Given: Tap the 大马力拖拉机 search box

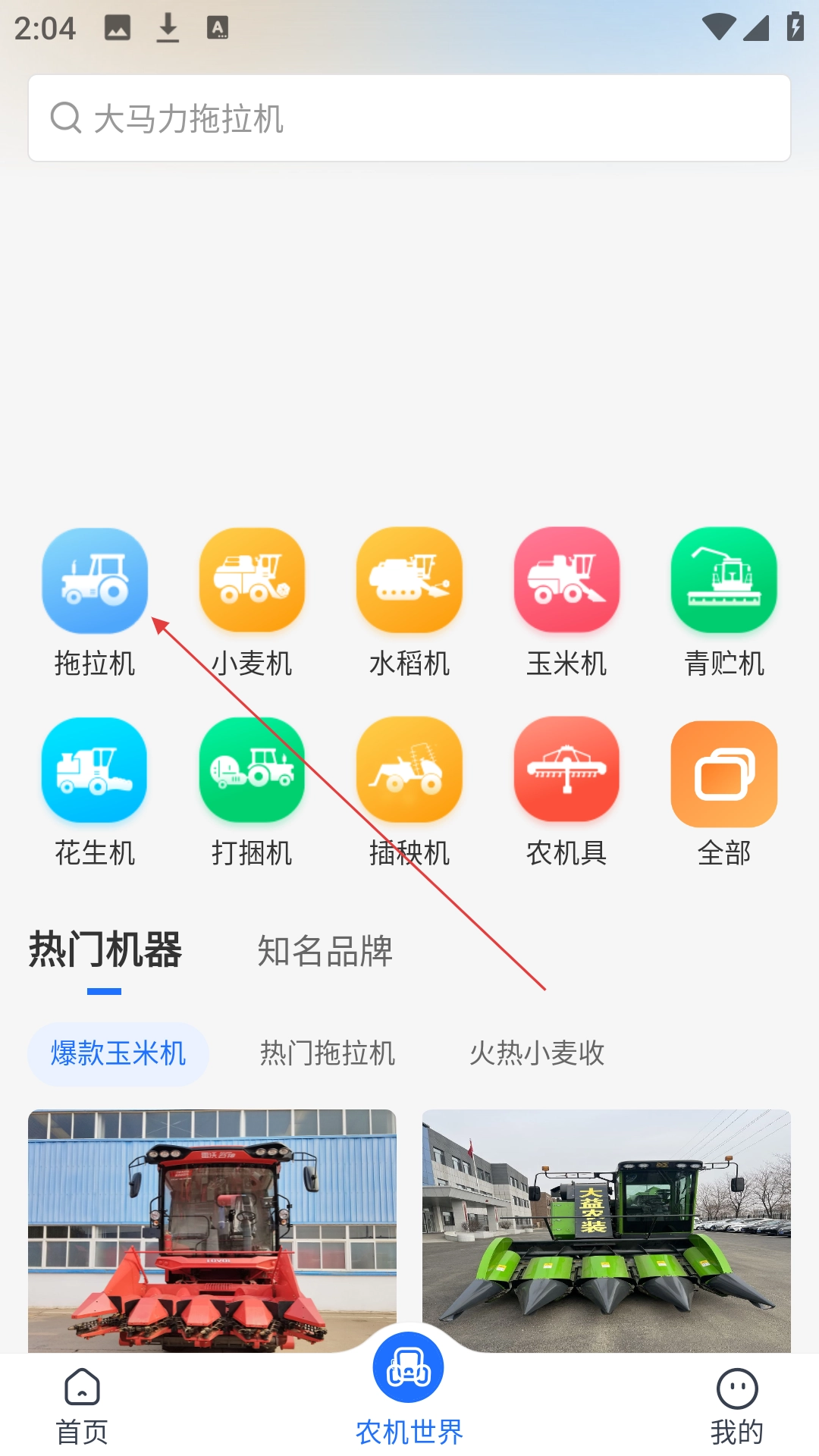Looking at the screenshot, I should [409, 118].
